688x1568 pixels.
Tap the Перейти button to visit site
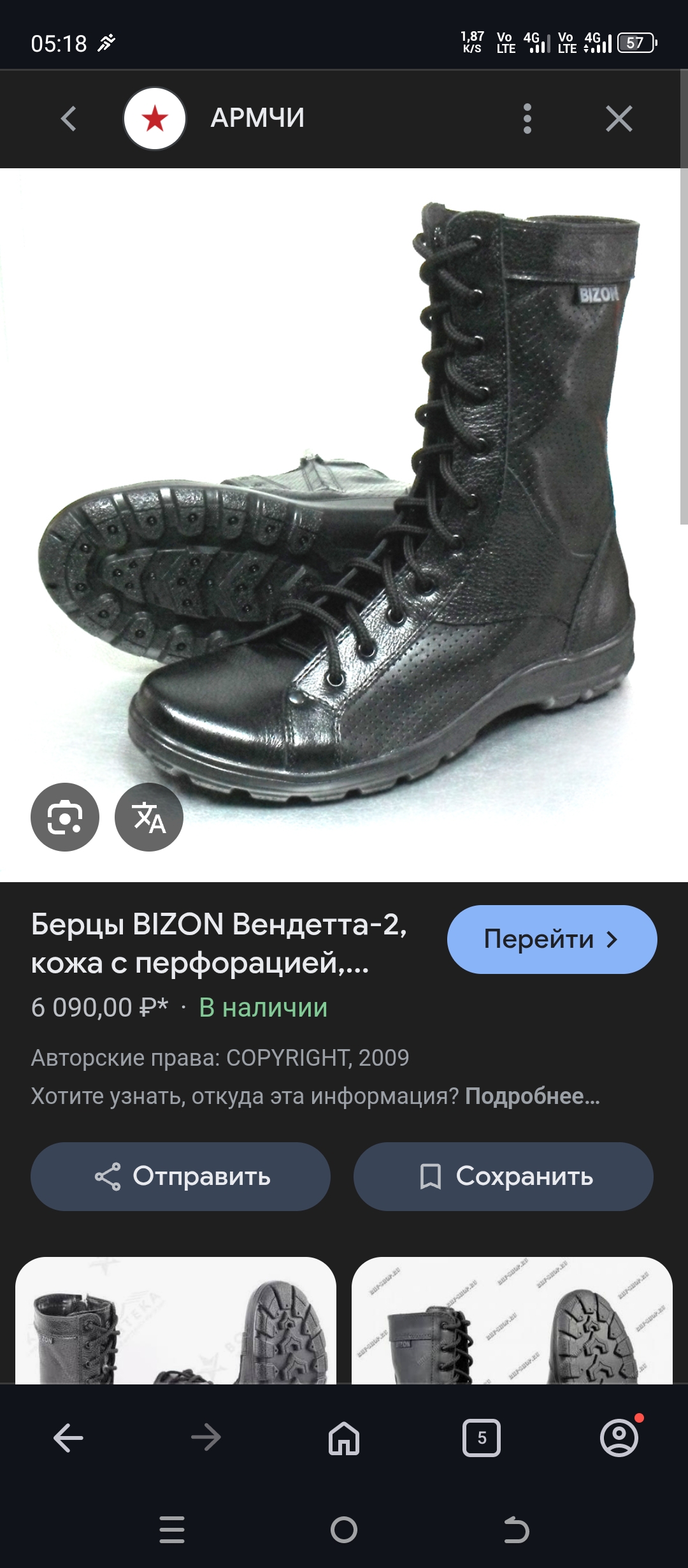[x=552, y=940]
